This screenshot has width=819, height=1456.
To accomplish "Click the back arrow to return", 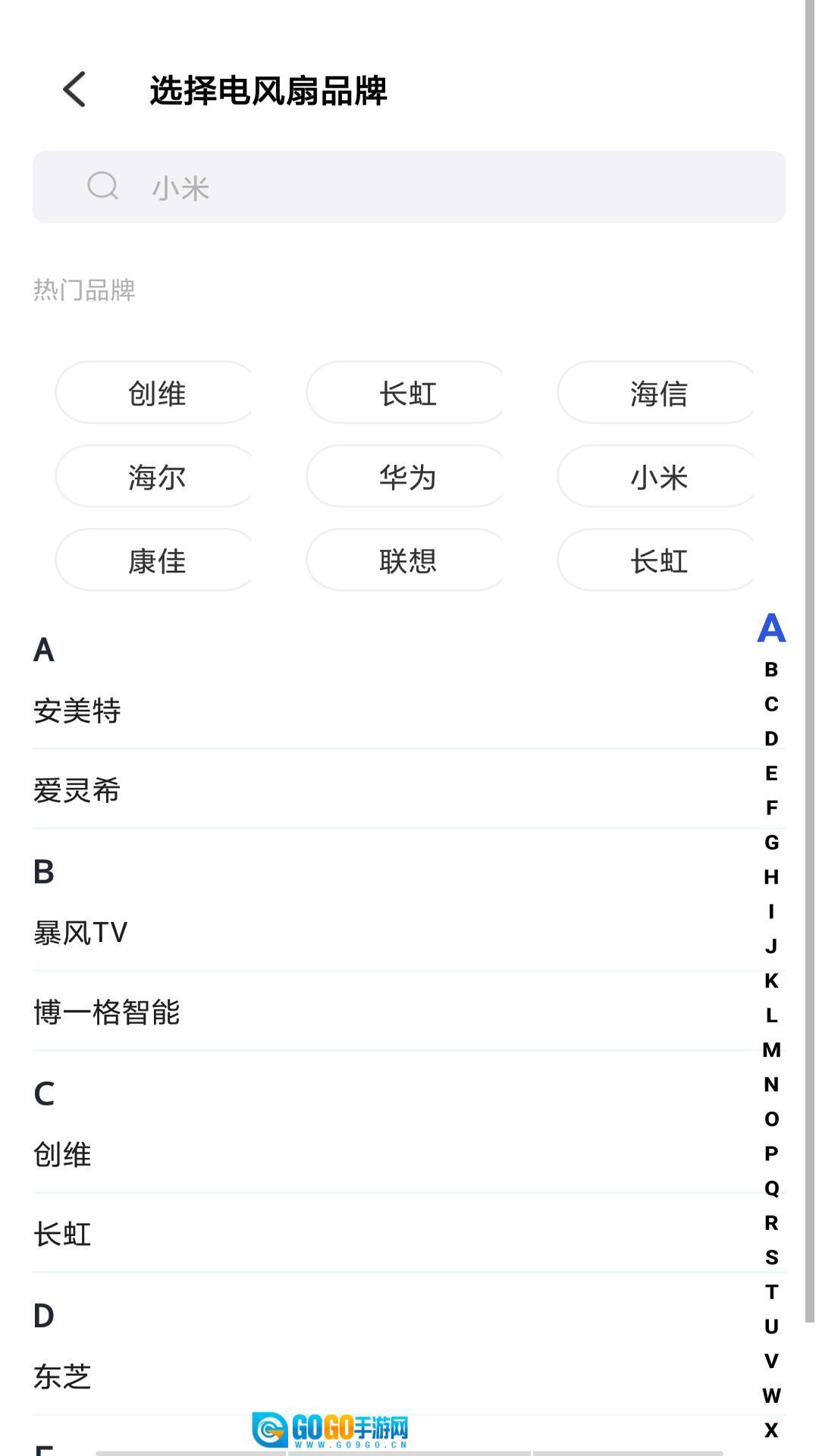I will [73, 90].
